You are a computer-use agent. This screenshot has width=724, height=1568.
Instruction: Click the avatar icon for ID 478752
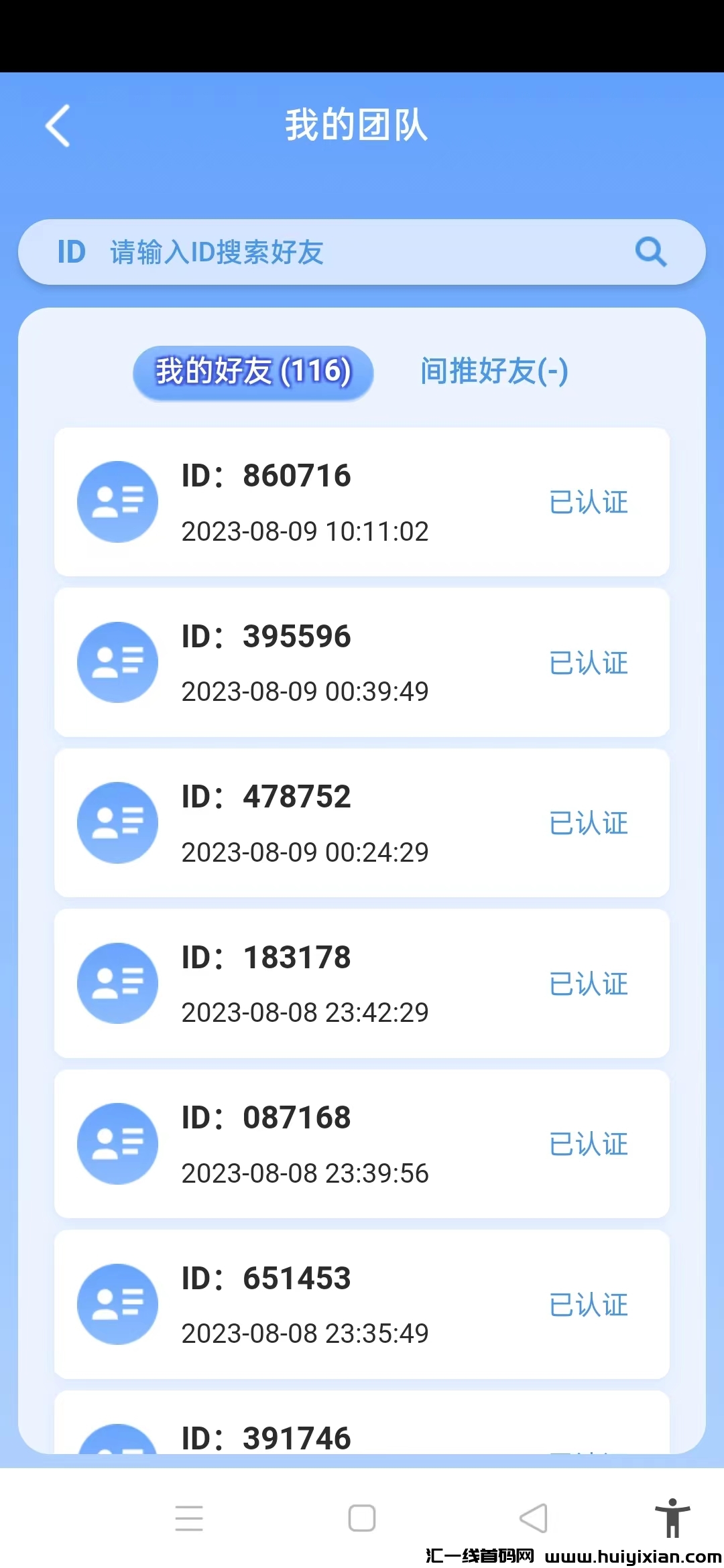click(x=117, y=823)
